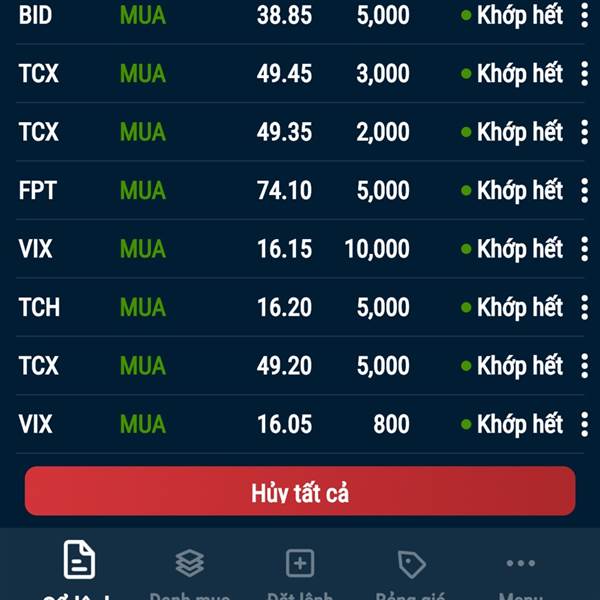Open options menu for BID order at 38.85
Screen dimensions: 600x600
pos(585,15)
